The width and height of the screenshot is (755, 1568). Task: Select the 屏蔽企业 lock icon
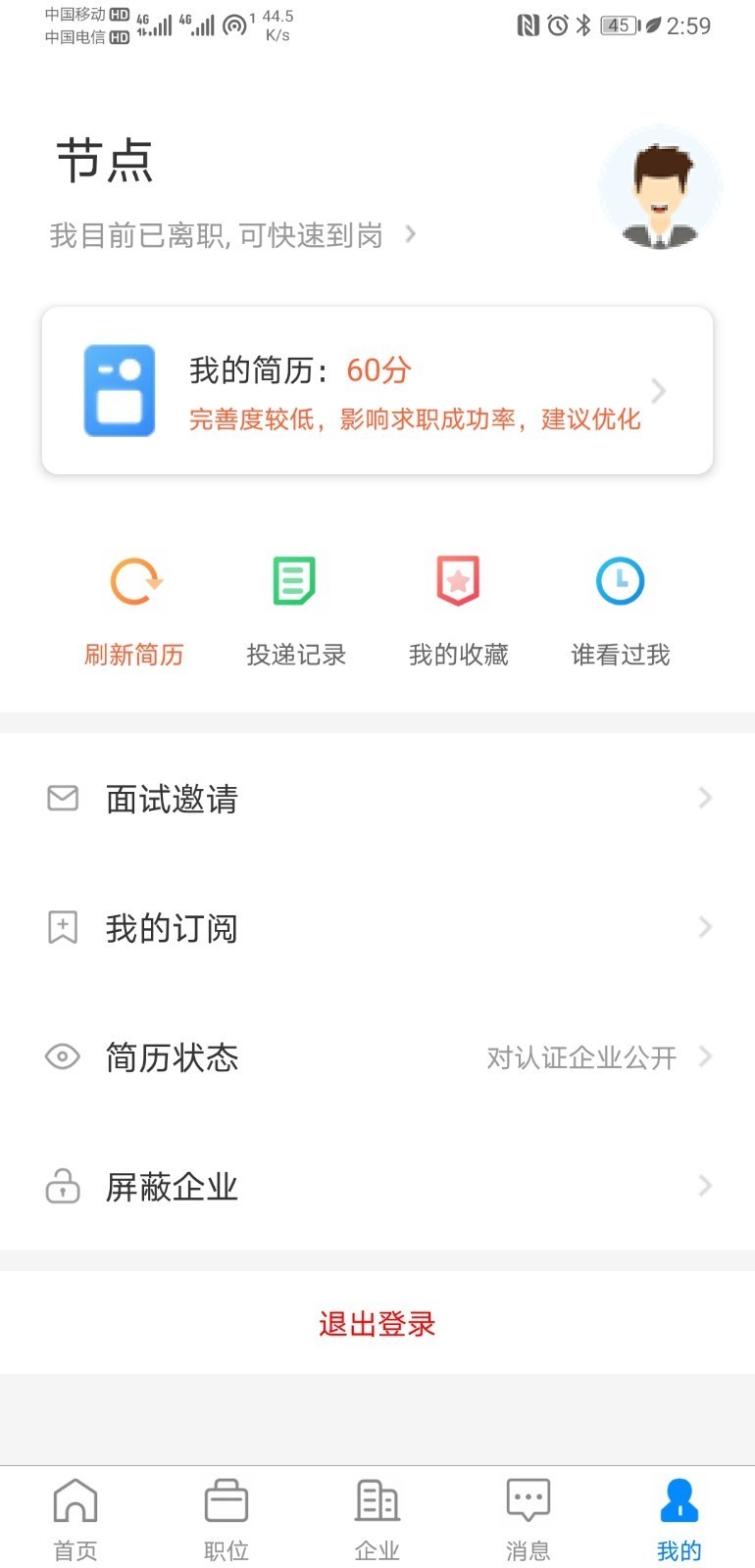[x=62, y=1186]
